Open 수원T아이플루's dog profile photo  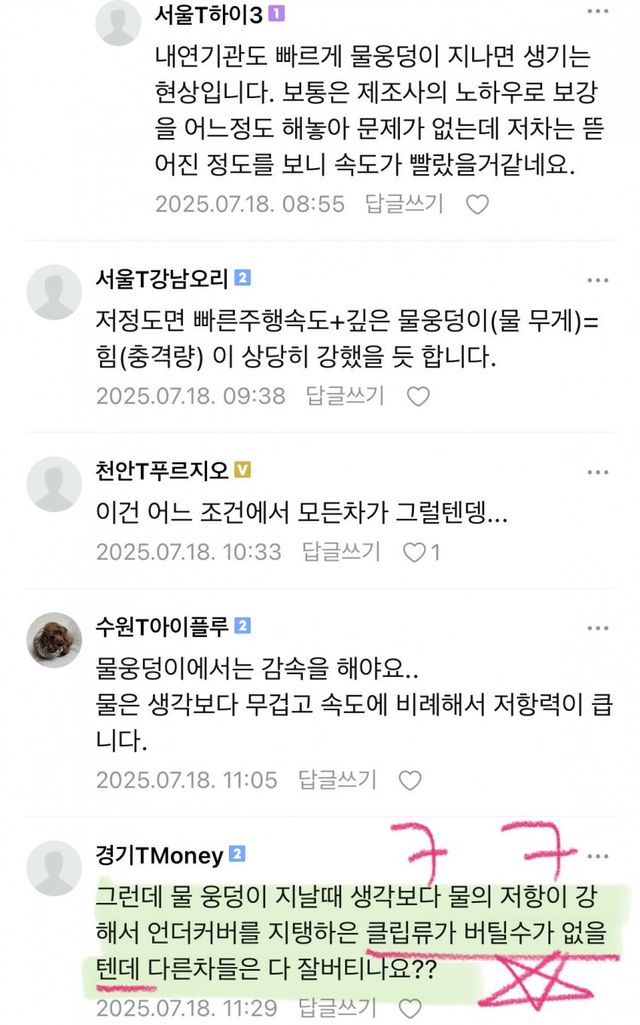(x=54, y=641)
